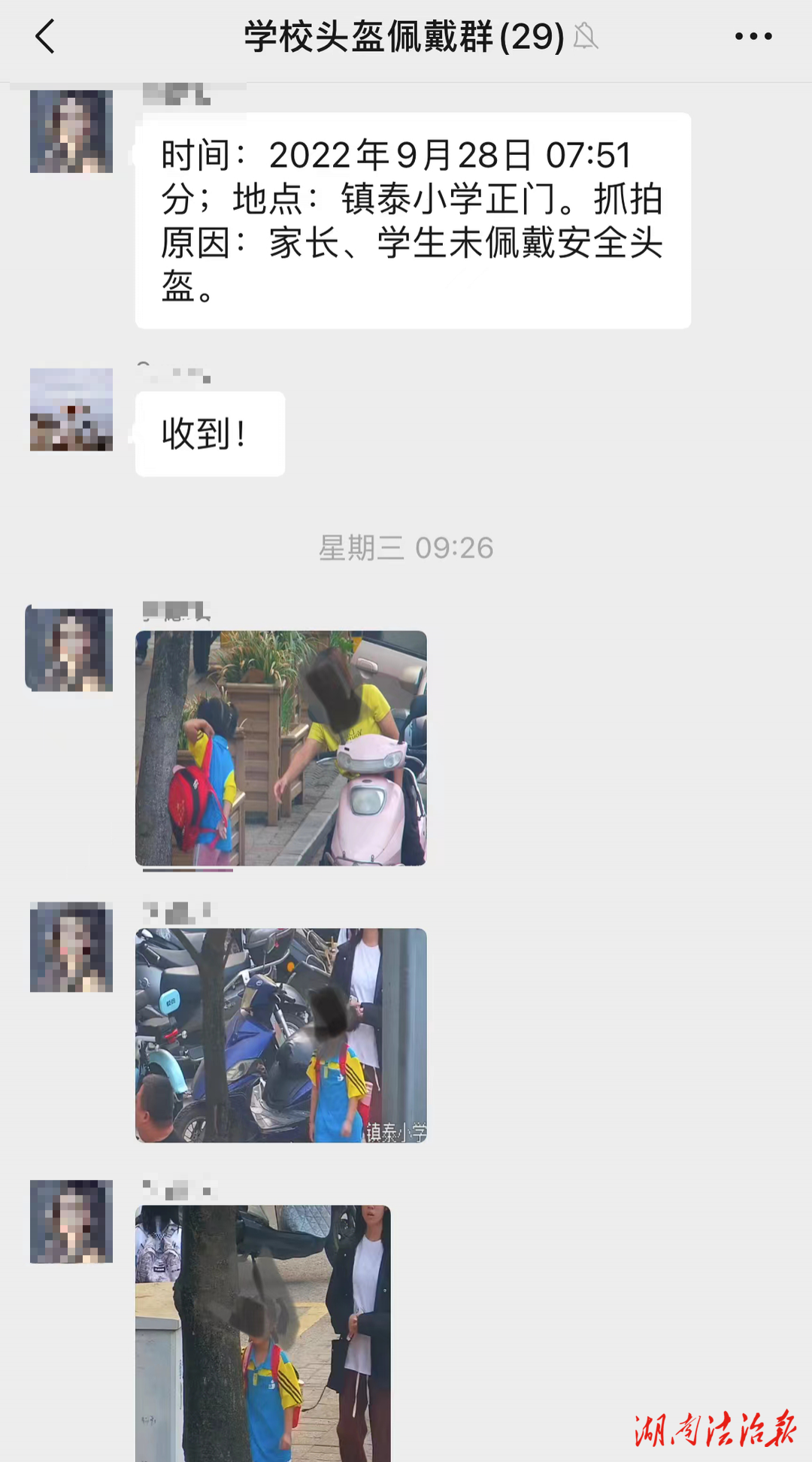Open the avatar of the sender of 收到！
Viewport: 812px width, 1462px height.
point(71,409)
